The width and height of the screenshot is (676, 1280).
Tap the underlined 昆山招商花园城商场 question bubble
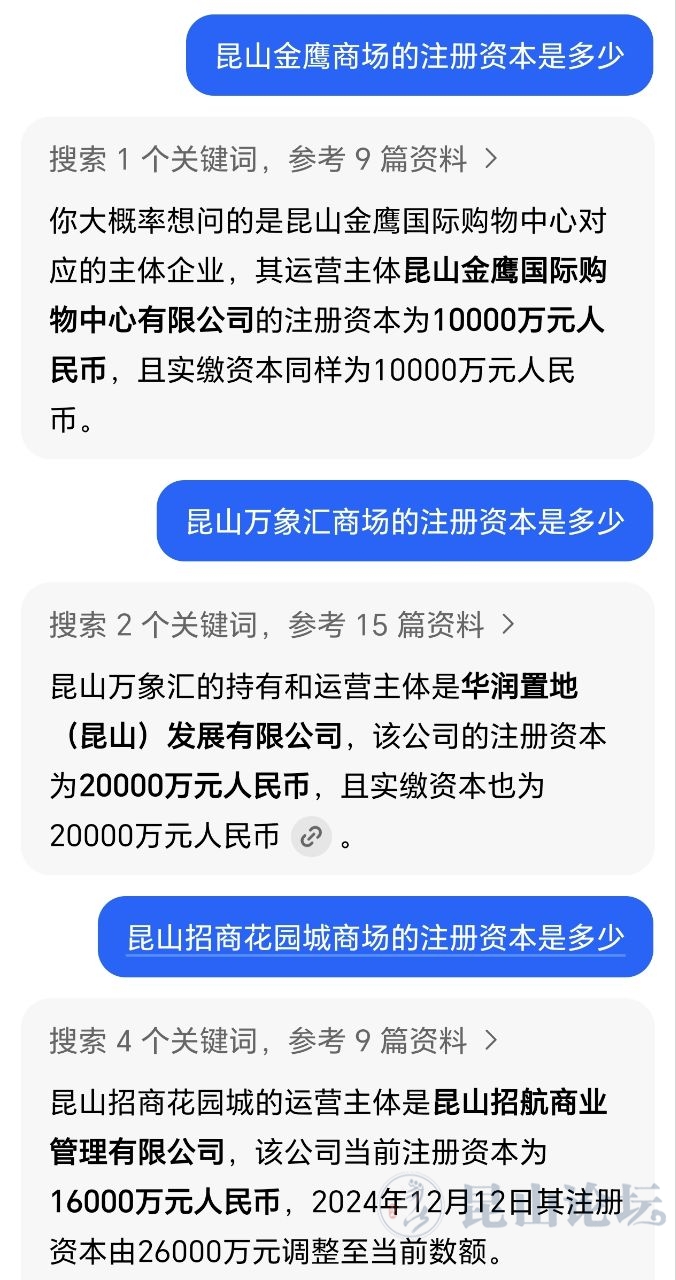click(375, 937)
